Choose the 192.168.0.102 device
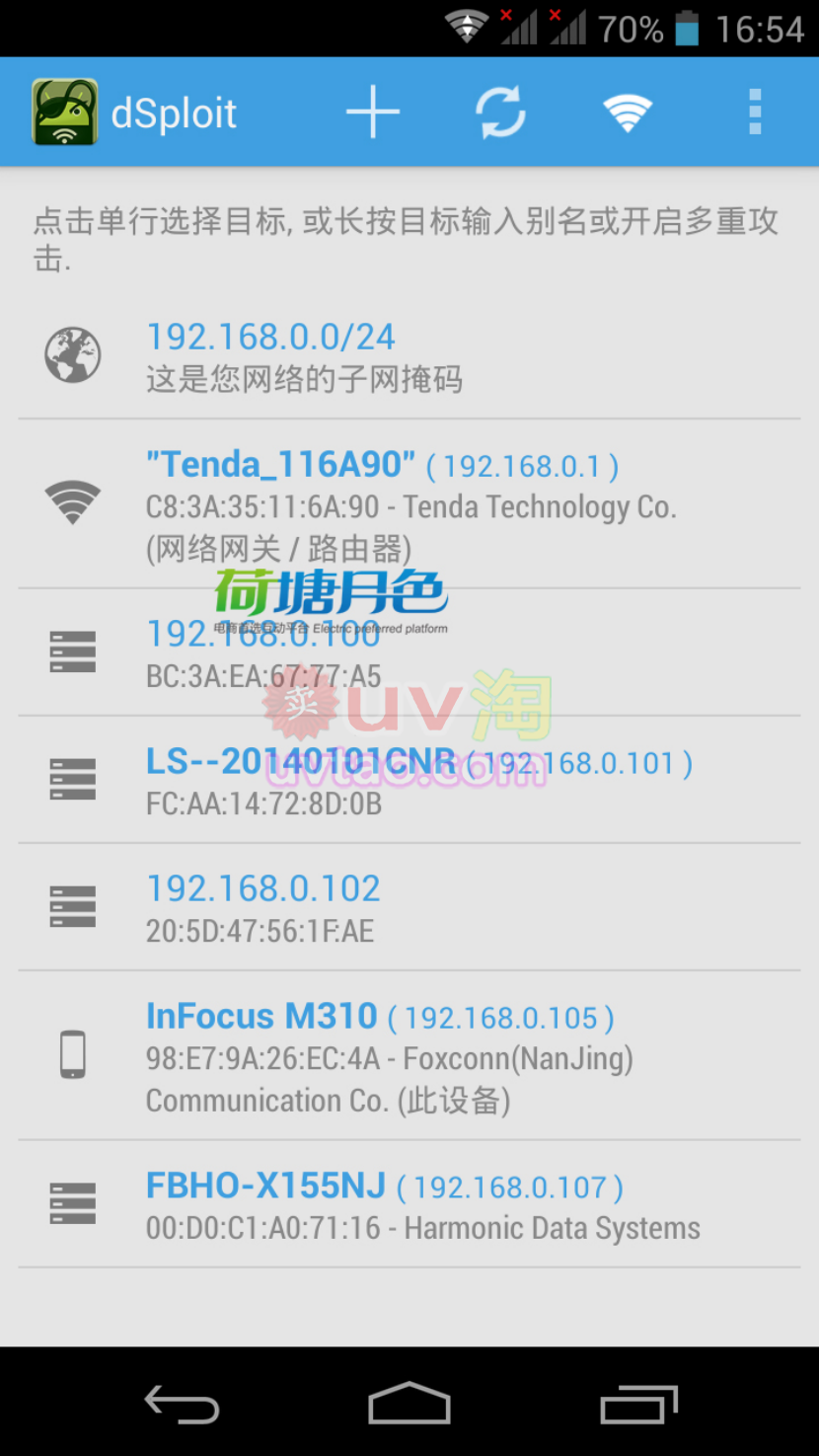819x1456 pixels. pyautogui.click(x=409, y=907)
